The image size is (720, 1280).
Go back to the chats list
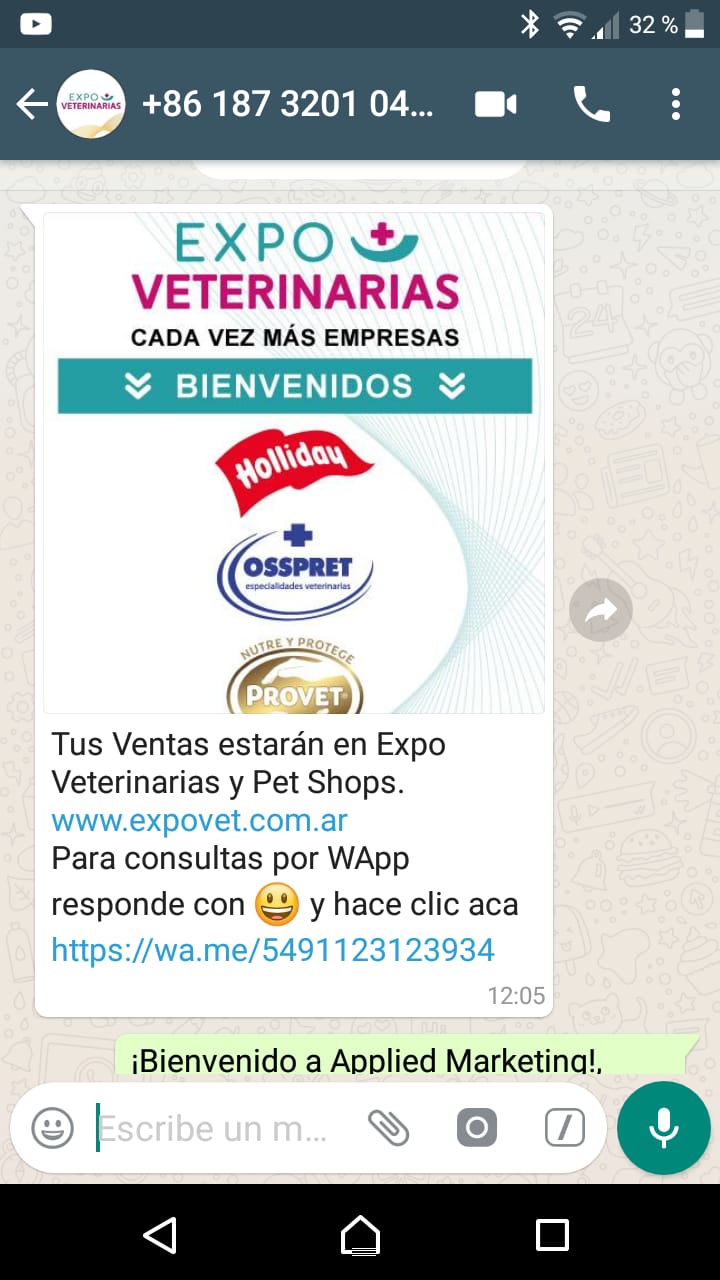pos(32,104)
